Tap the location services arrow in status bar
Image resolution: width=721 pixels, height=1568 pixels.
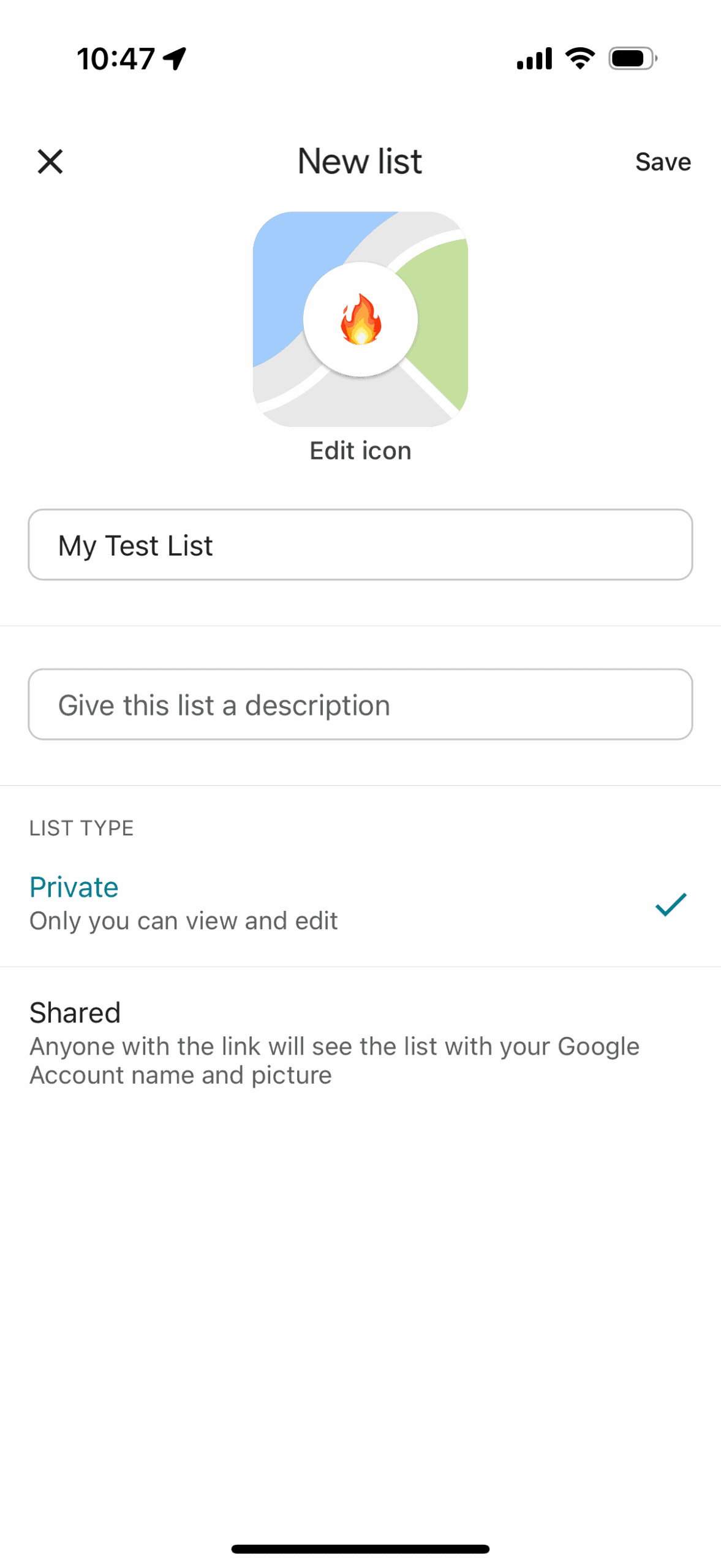coord(173,58)
